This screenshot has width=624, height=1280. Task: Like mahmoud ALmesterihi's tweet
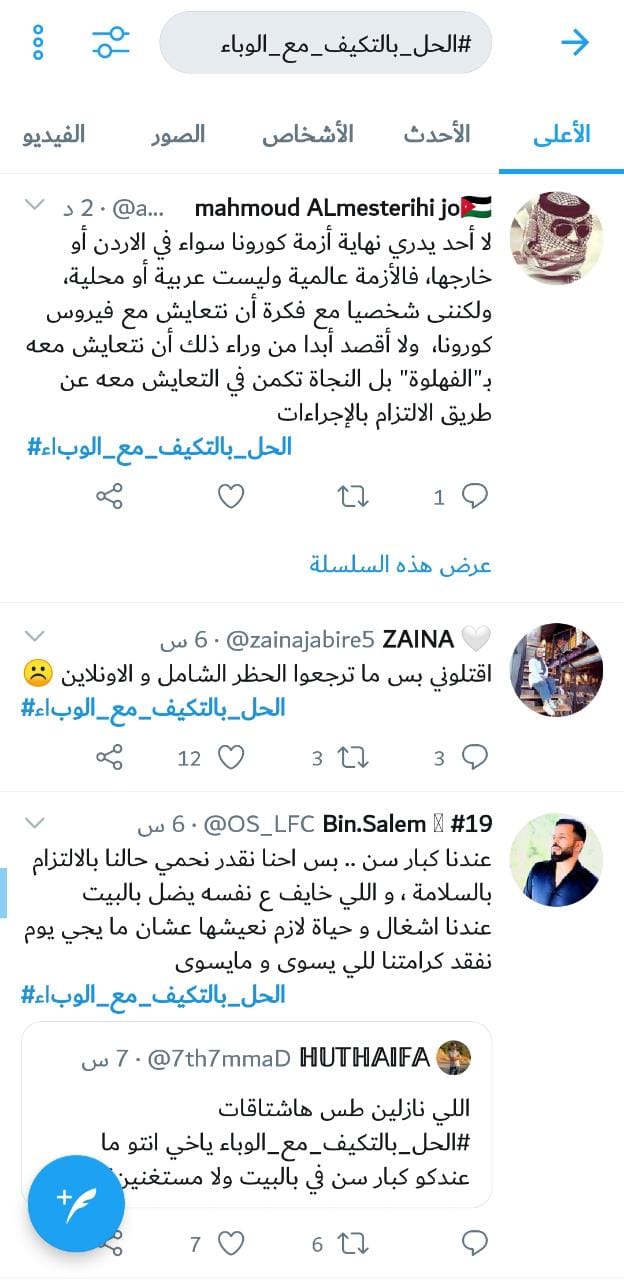coord(231,496)
